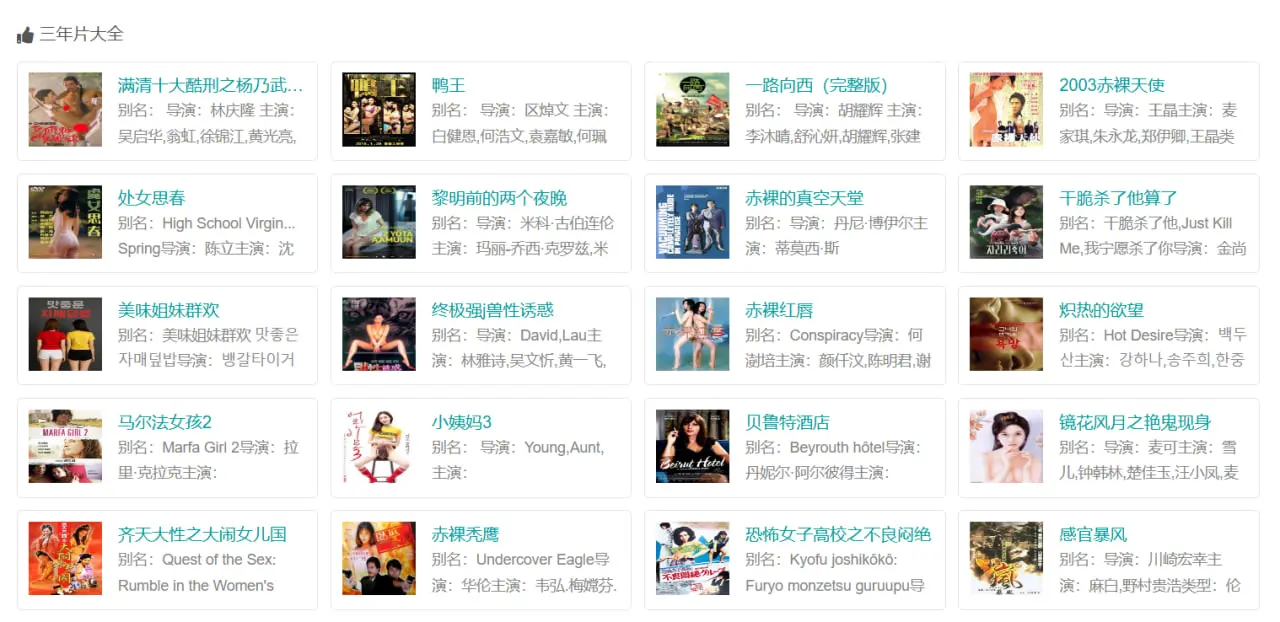Viewport: 1280px width, 622px height.
Task: Open the 齐天大性之大闹女儿国 card
Action: (201, 534)
